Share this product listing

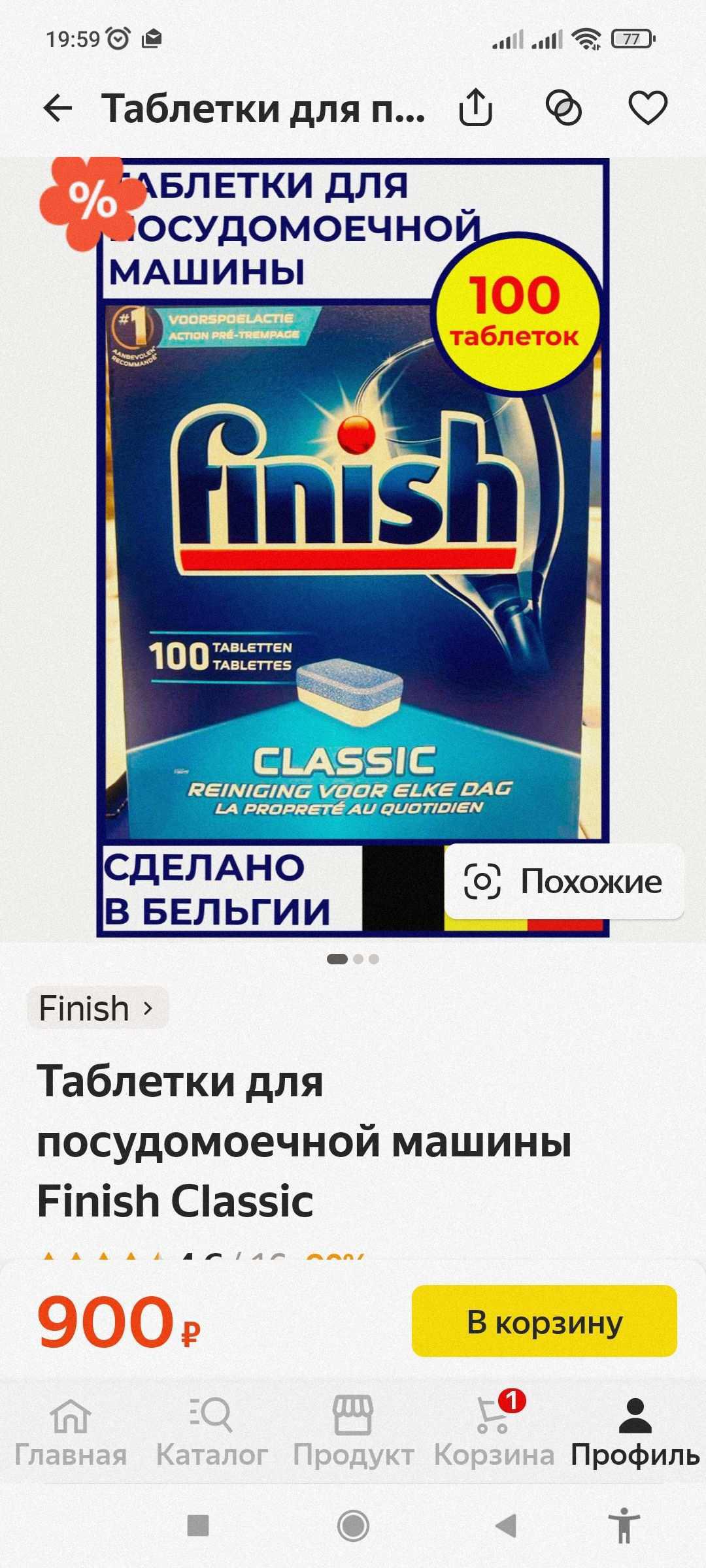(475, 108)
